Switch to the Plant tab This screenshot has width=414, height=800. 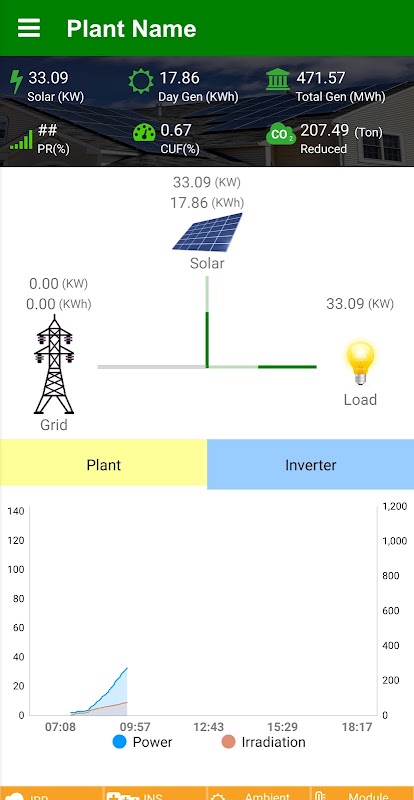104,463
